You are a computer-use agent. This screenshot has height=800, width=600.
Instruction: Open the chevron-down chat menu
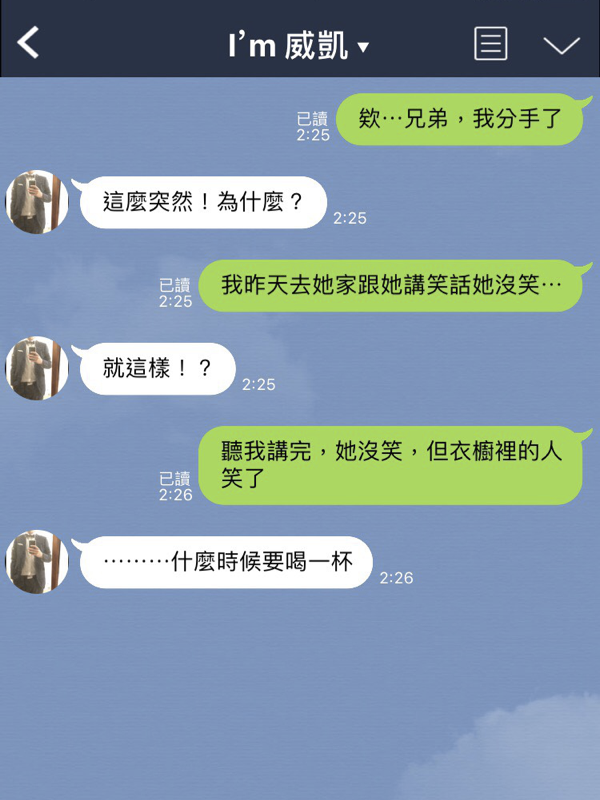click(x=561, y=45)
